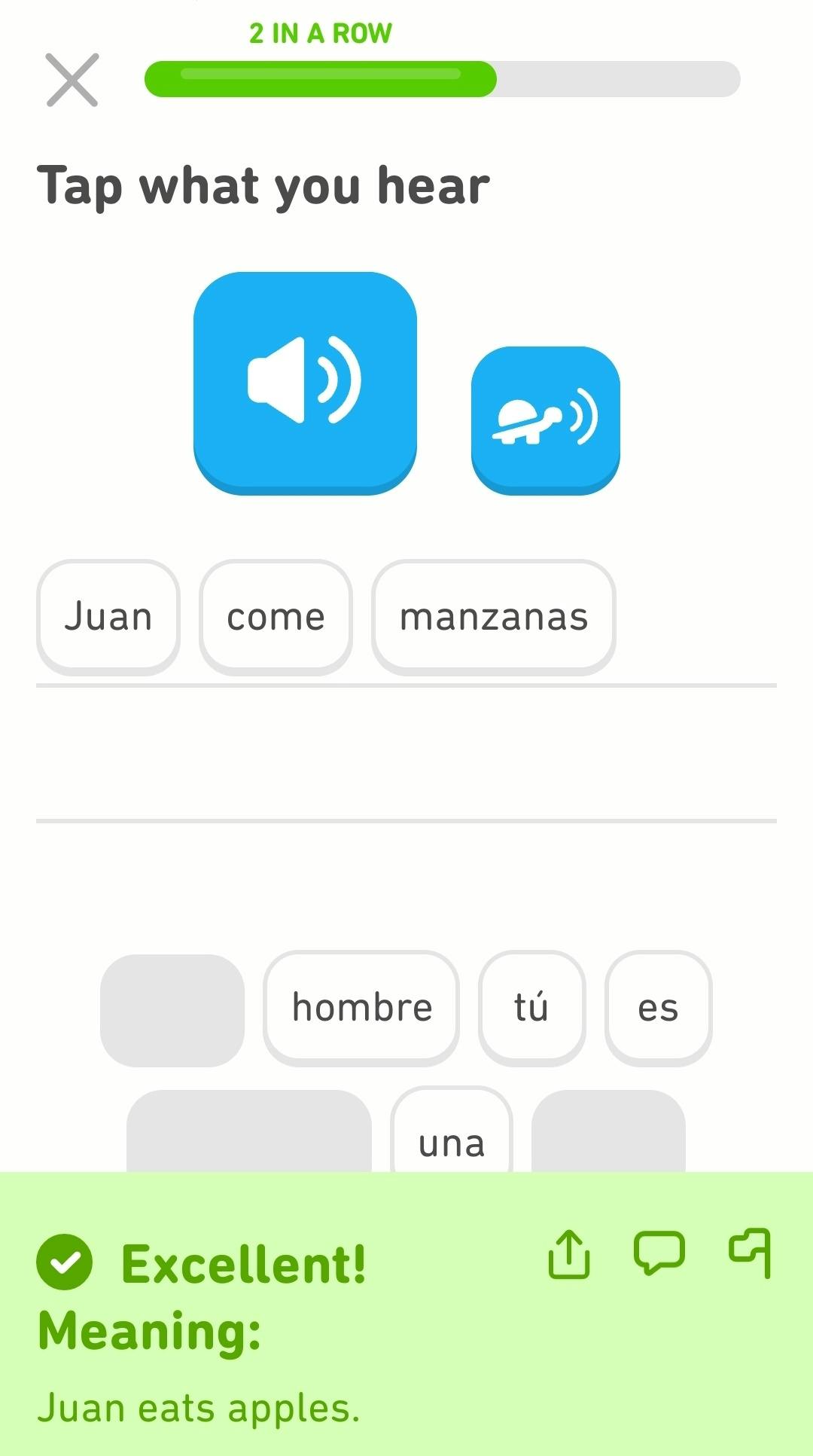Remove the word 'come' from the answer
The height and width of the screenshot is (1456, 813).
(x=276, y=617)
